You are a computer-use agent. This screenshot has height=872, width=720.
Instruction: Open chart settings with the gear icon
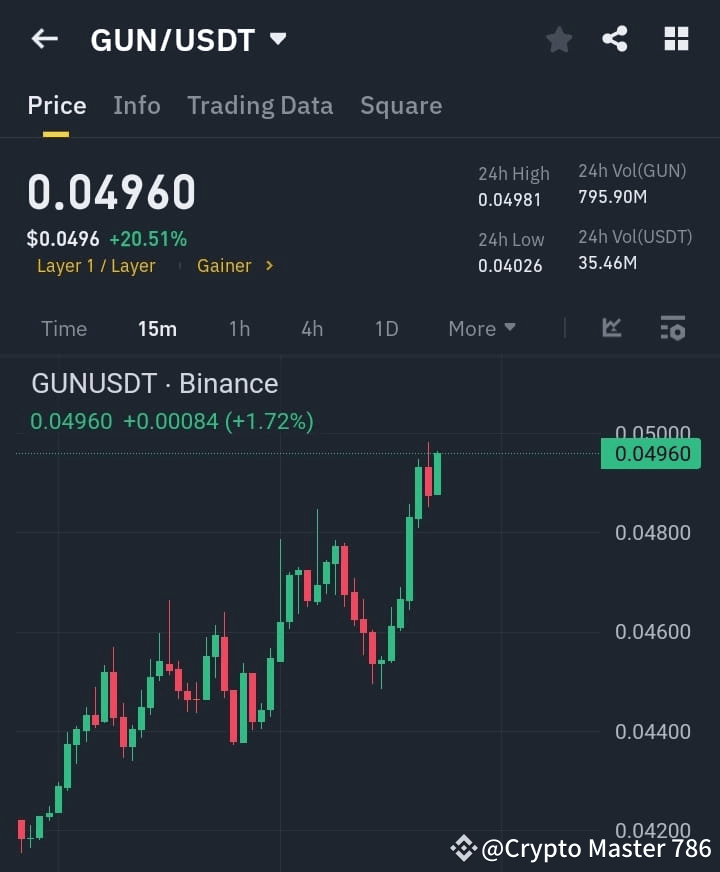pyautogui.click(x=672, y=328)
